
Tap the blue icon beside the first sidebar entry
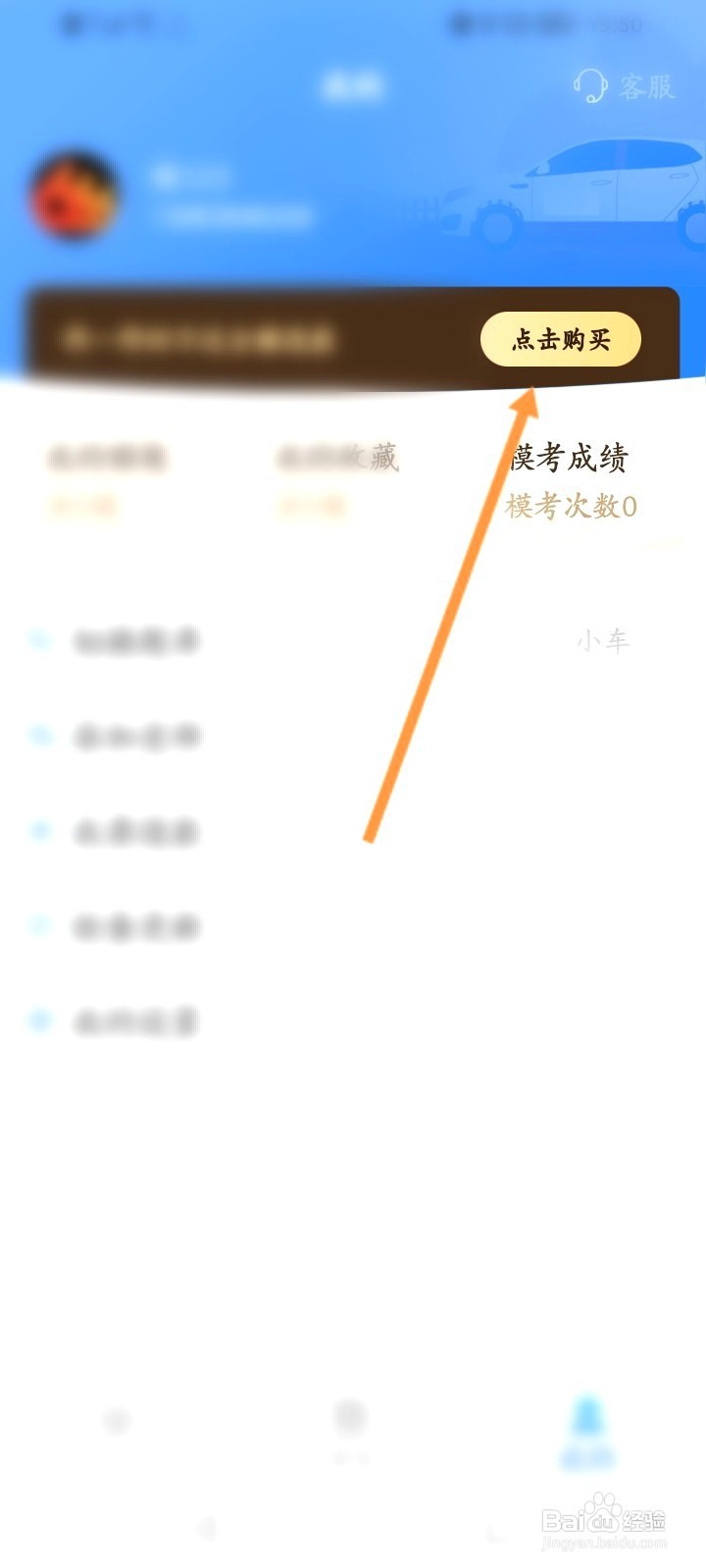39,639
